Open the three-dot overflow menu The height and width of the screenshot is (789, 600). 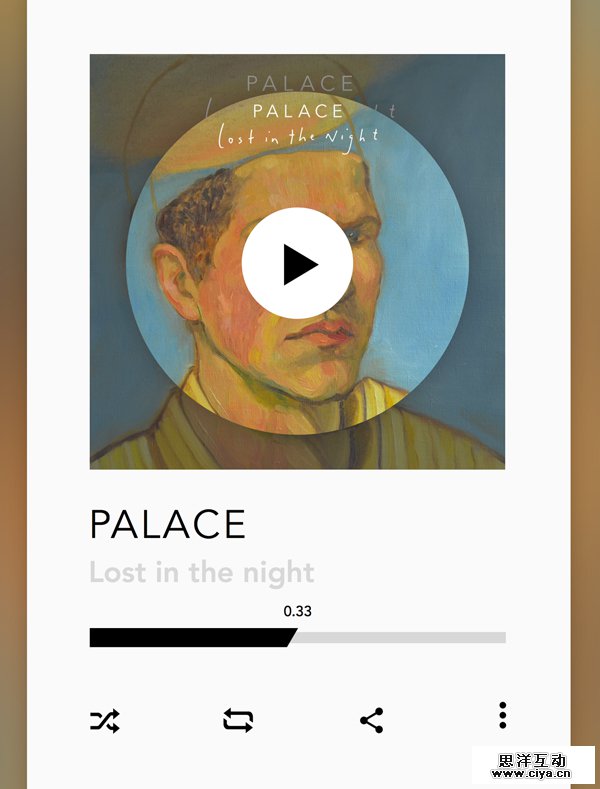click(503, 715)
